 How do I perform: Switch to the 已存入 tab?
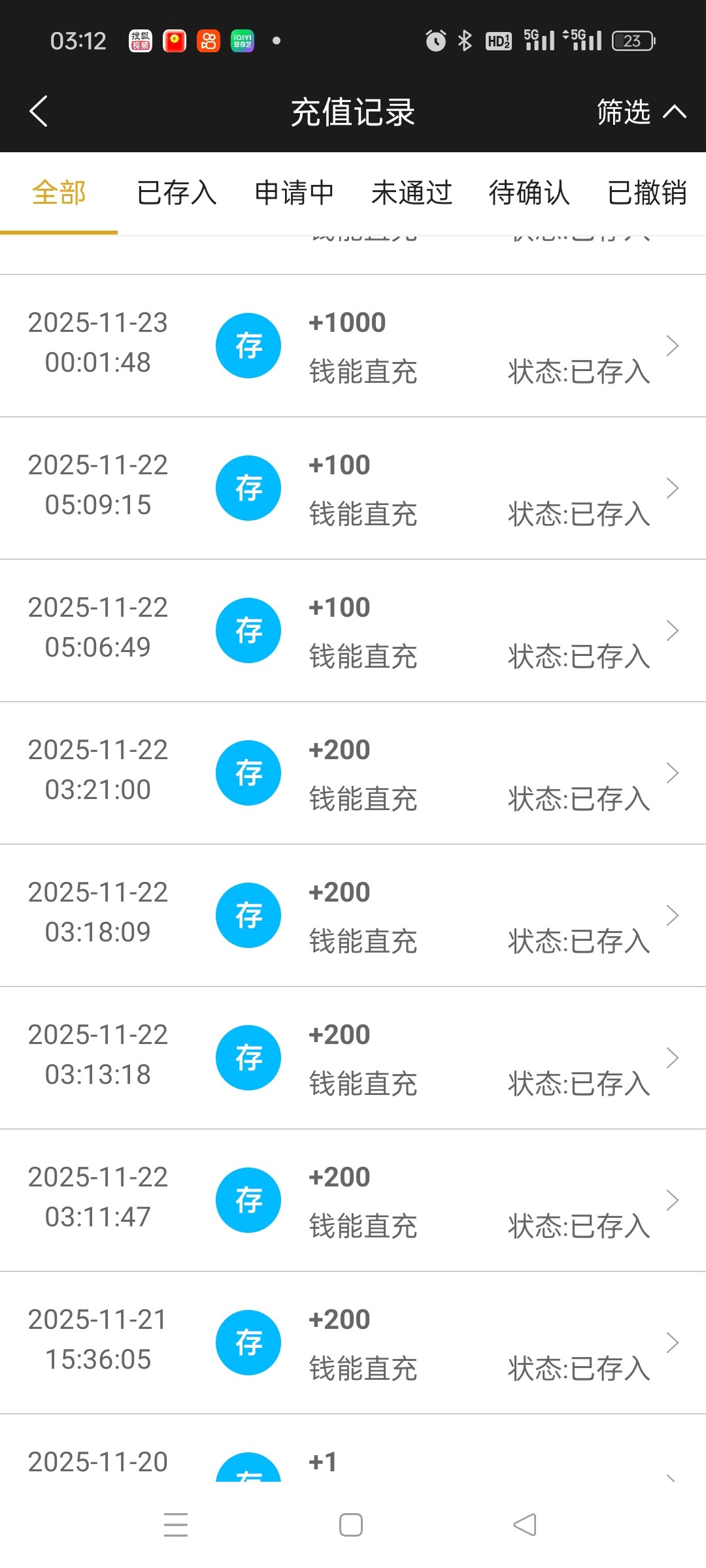click(176, 193)
